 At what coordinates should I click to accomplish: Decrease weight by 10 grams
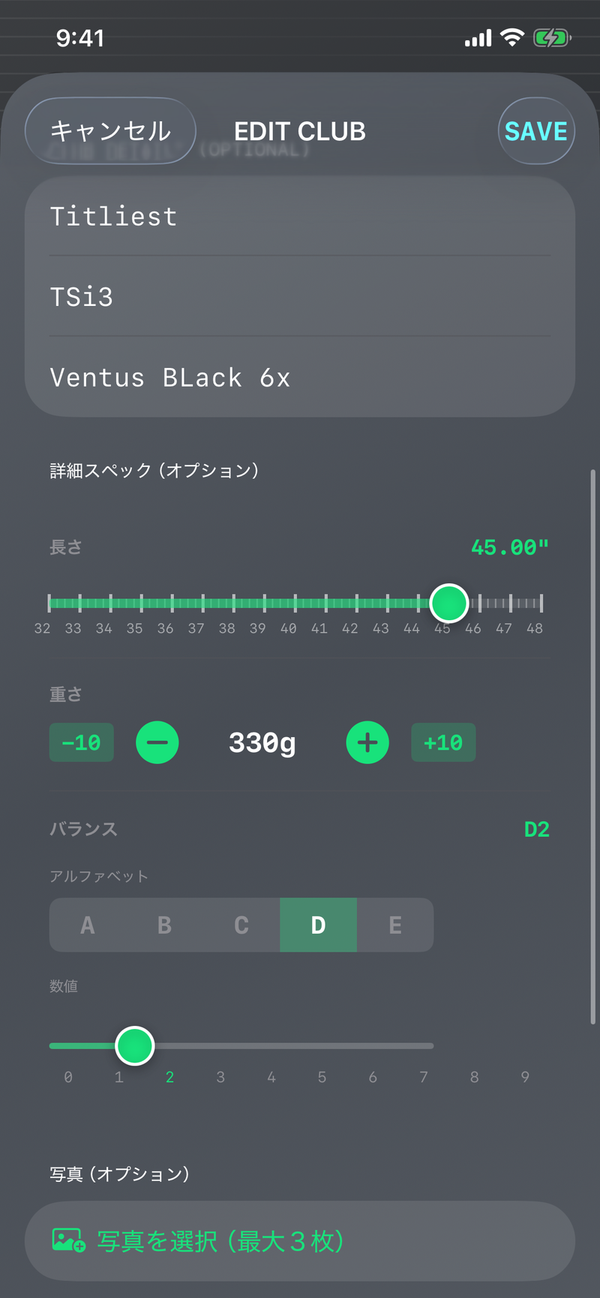pos(81,743)
